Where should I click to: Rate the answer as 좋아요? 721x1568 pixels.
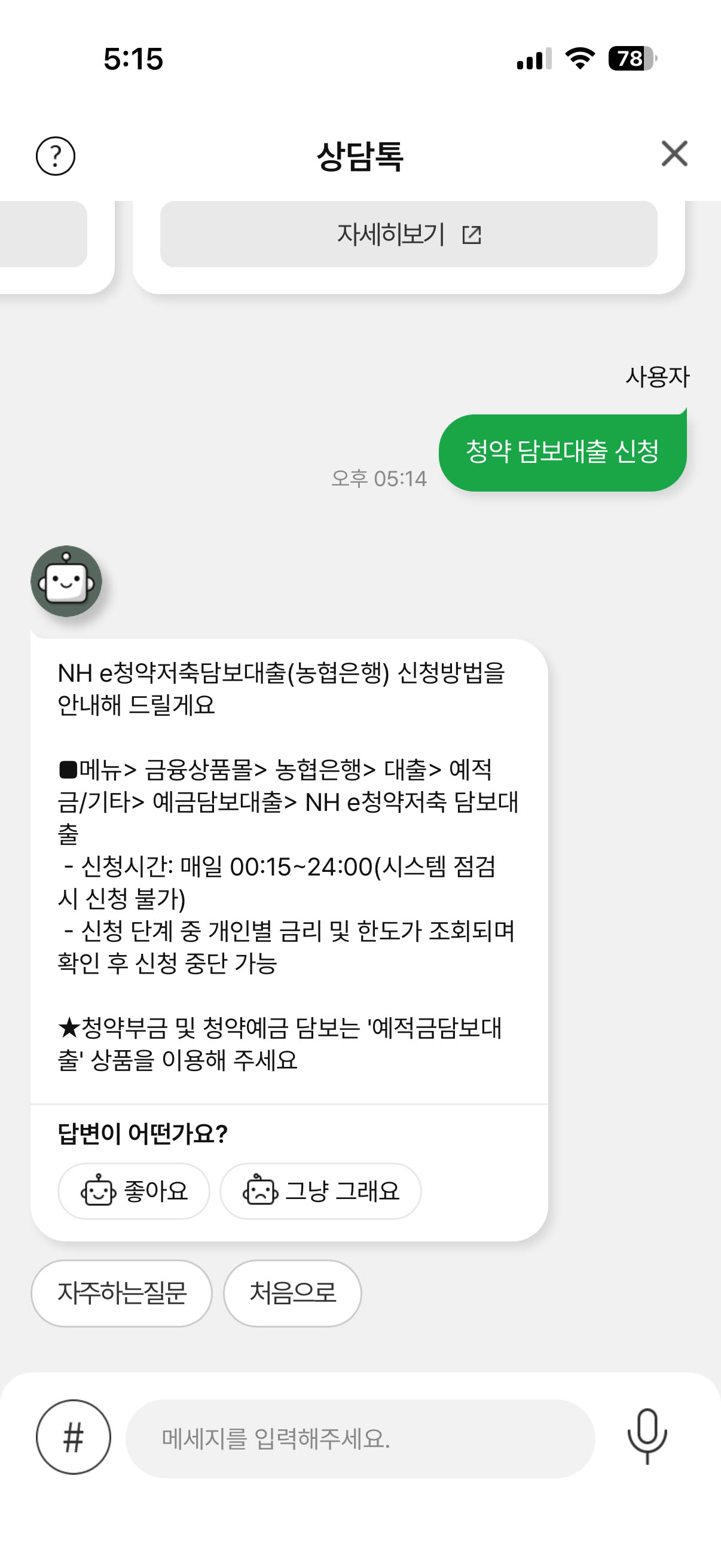coord(134,1191)
